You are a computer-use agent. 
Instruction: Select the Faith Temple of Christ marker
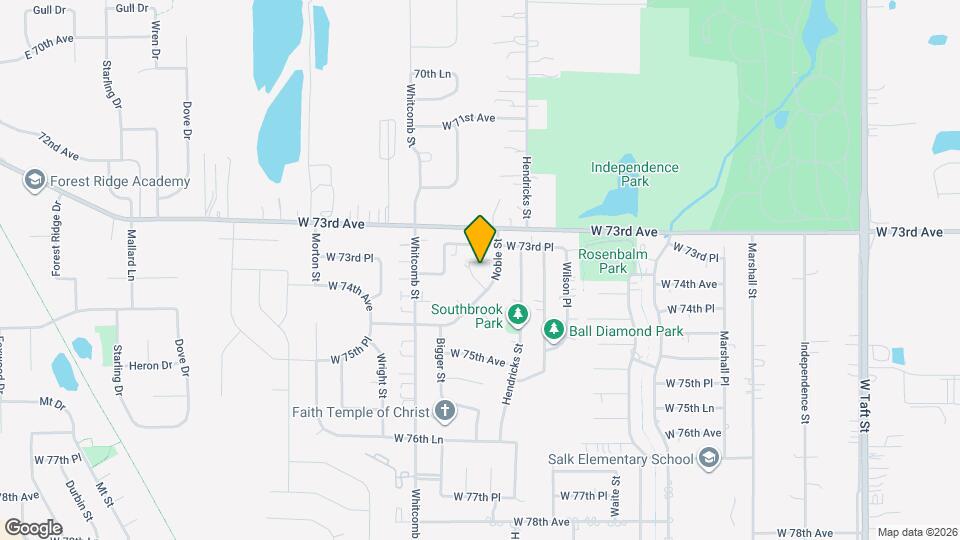(445, 411)
